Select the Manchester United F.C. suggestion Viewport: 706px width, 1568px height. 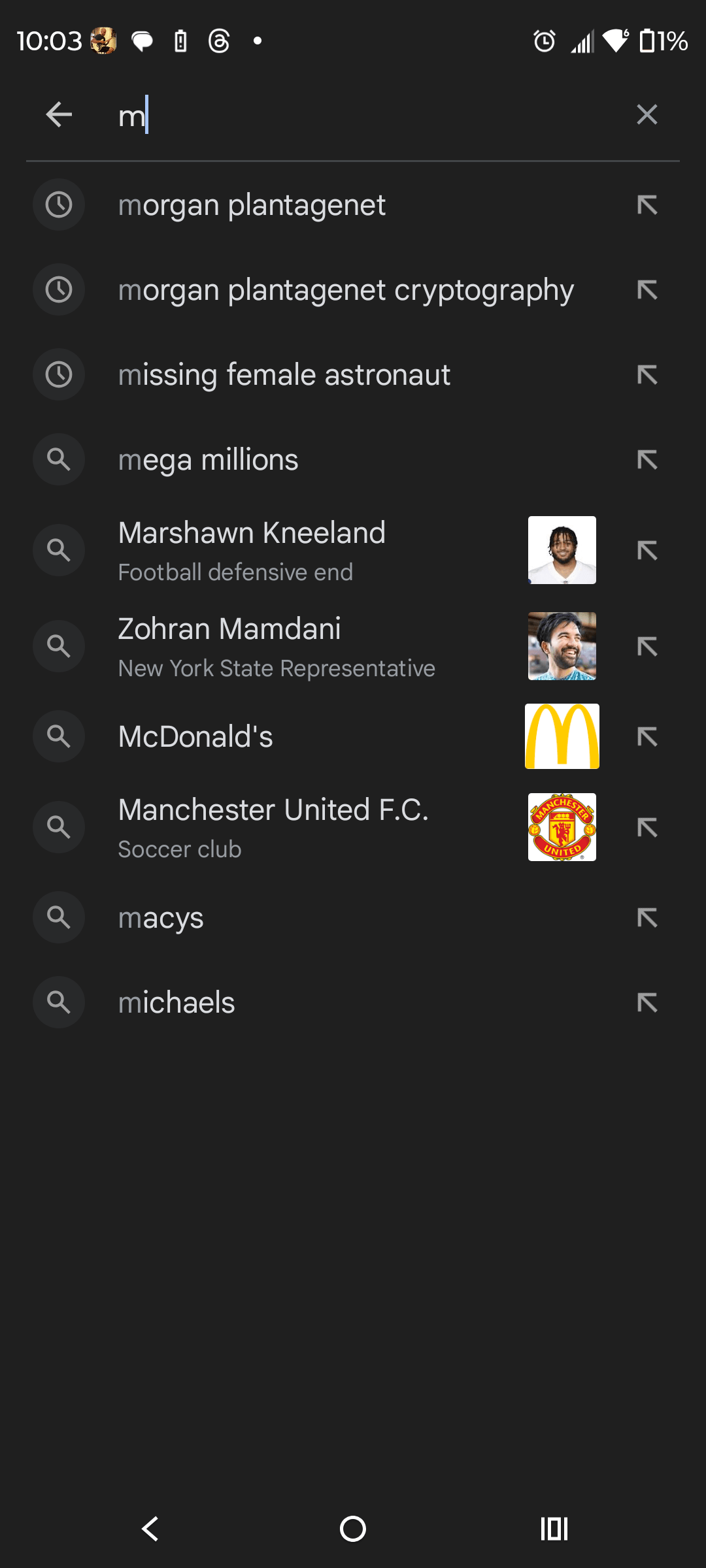point(294,826)
